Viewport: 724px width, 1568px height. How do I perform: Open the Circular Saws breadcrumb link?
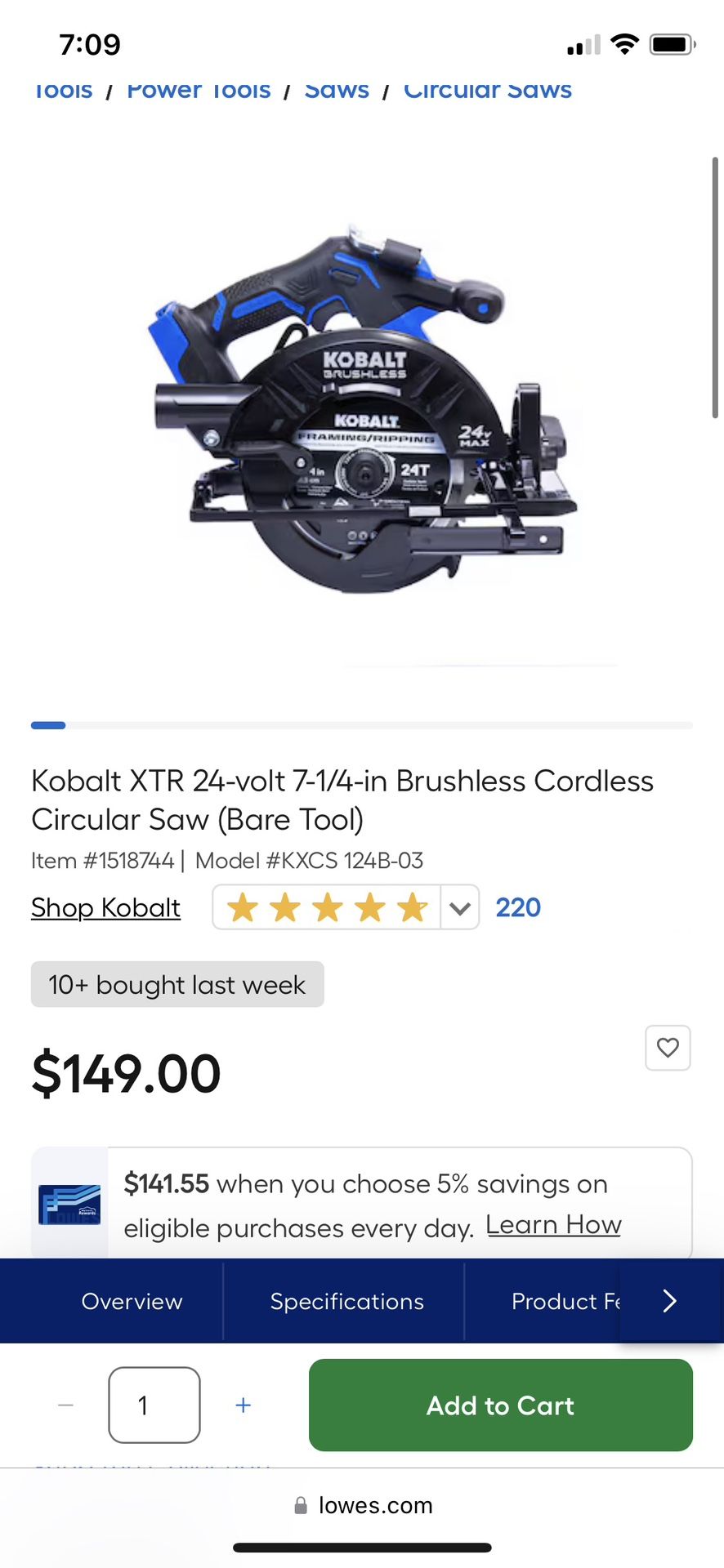tap(488, 89)
